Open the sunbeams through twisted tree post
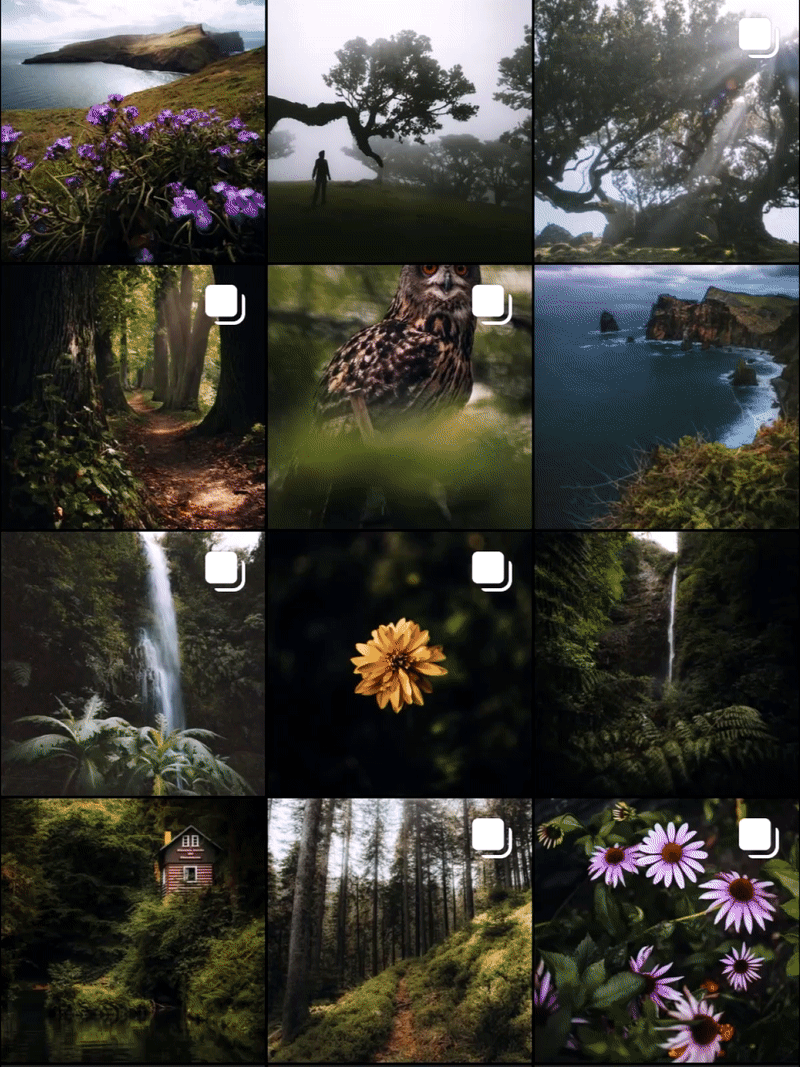The image size is (800, 1067). pyautogui.click(x=667, y=131)
